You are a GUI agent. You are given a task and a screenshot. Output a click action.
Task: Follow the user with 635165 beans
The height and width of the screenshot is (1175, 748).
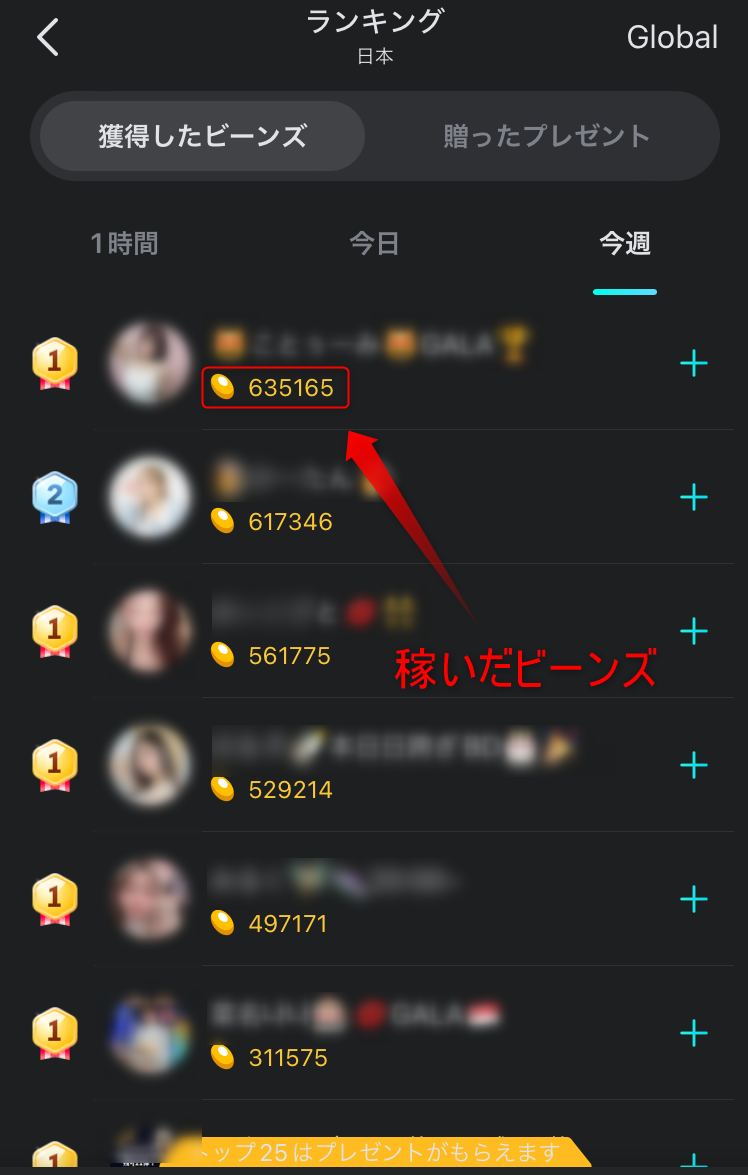tap(693, 363)
